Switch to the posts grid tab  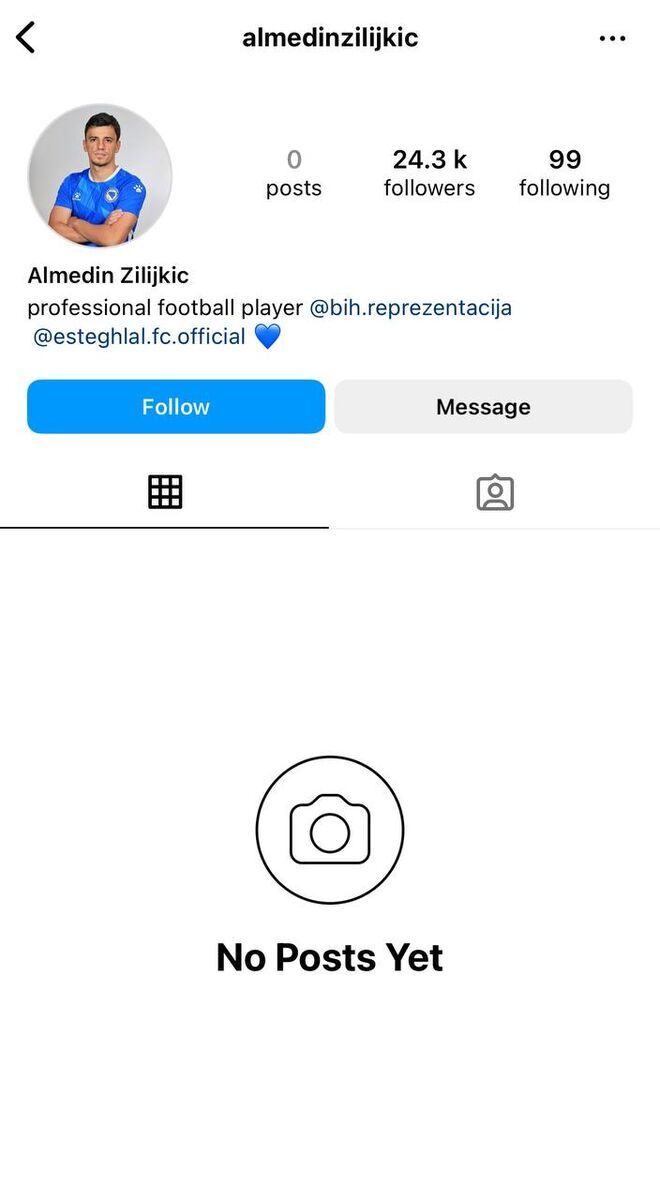click(165, 492)
